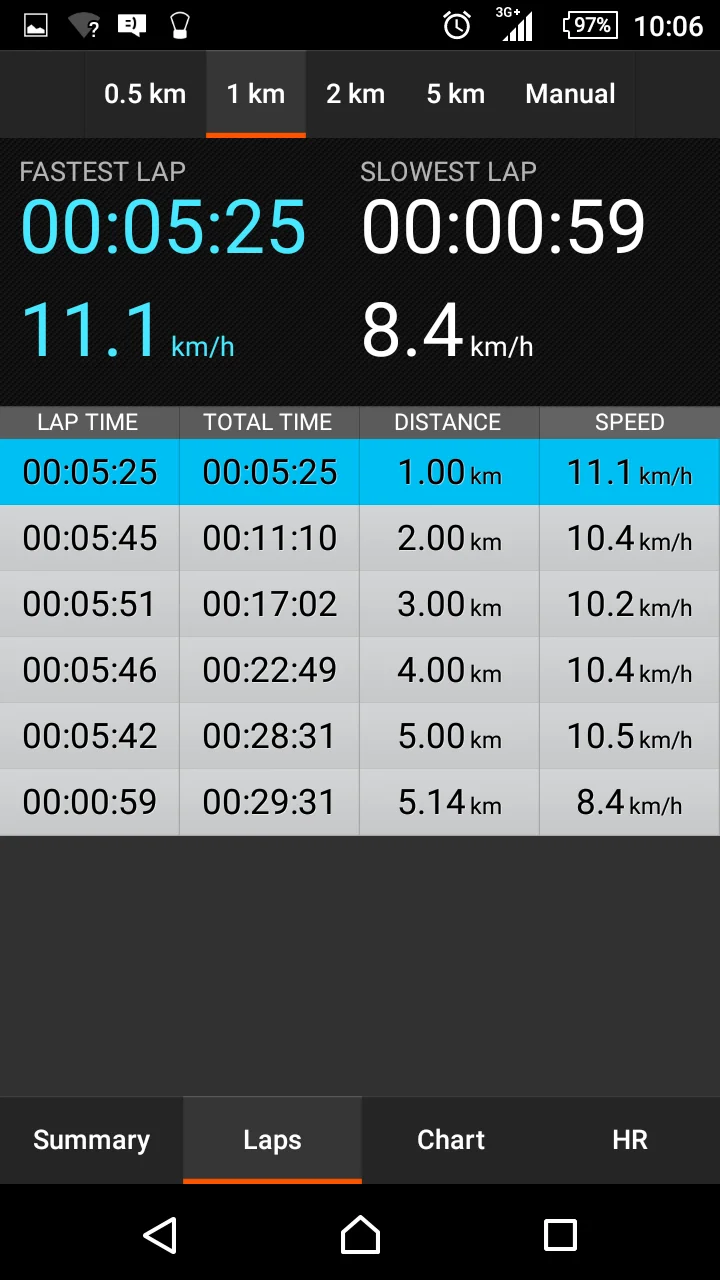Viewport: 720px width, 1280px height.
Task: Select the Laps tab
Action: [272, 1140]
